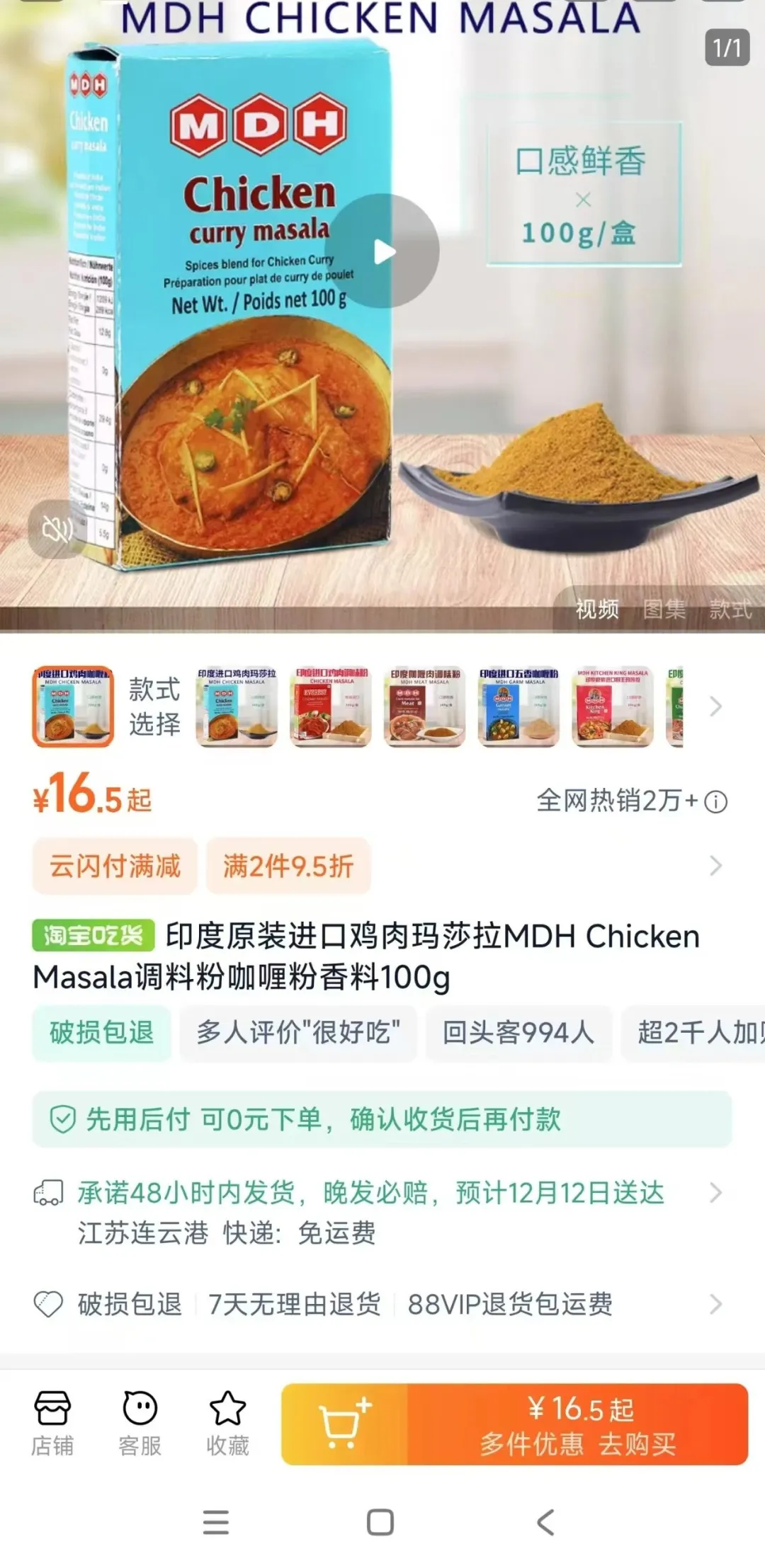The image size is (765, 1568).
Task: Tap 去购买 to buy at ¥16.5
Action: (x=578, y=1424)
